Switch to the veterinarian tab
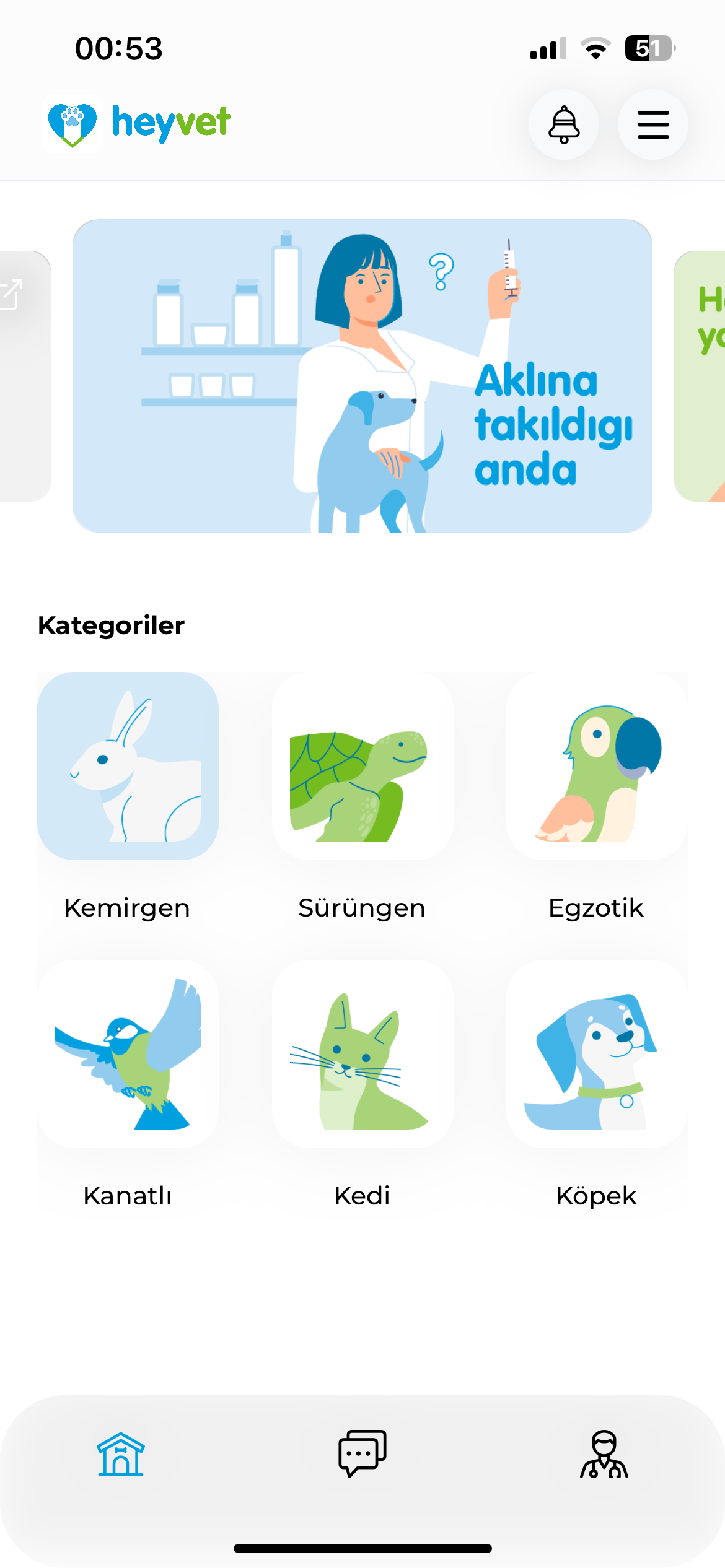725x1568 pixels. 604,1454
